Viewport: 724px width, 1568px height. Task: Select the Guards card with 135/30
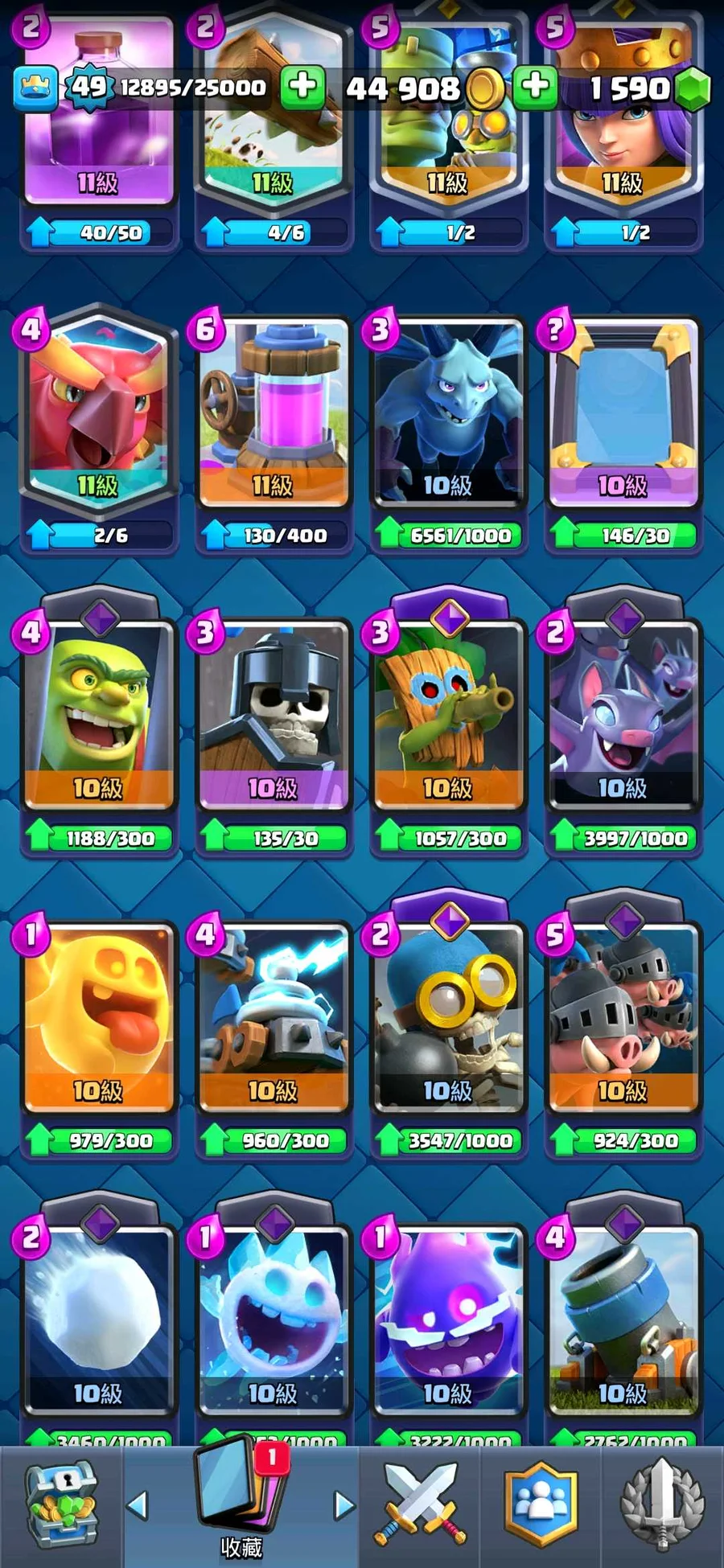tap(274, 716)
